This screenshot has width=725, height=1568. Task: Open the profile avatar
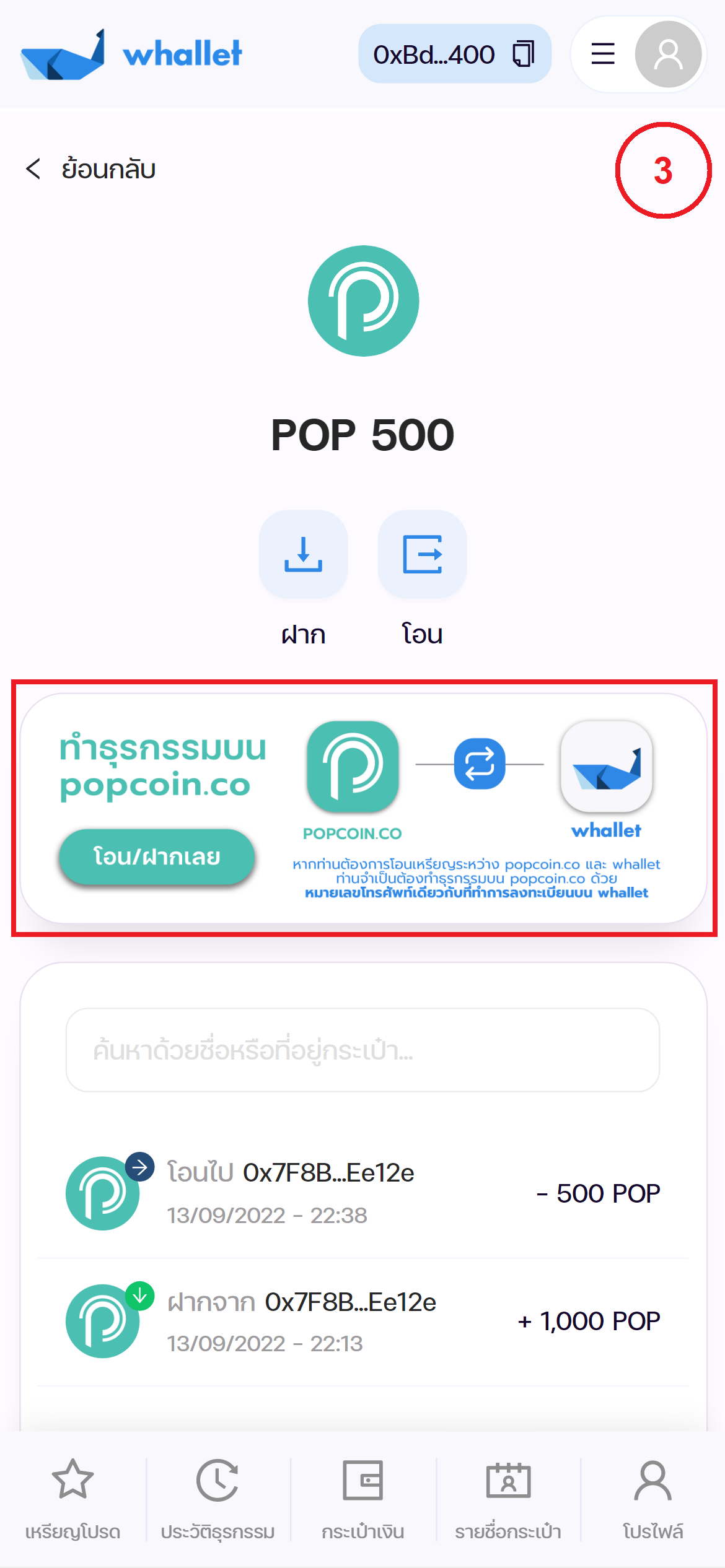click(668, 54)
